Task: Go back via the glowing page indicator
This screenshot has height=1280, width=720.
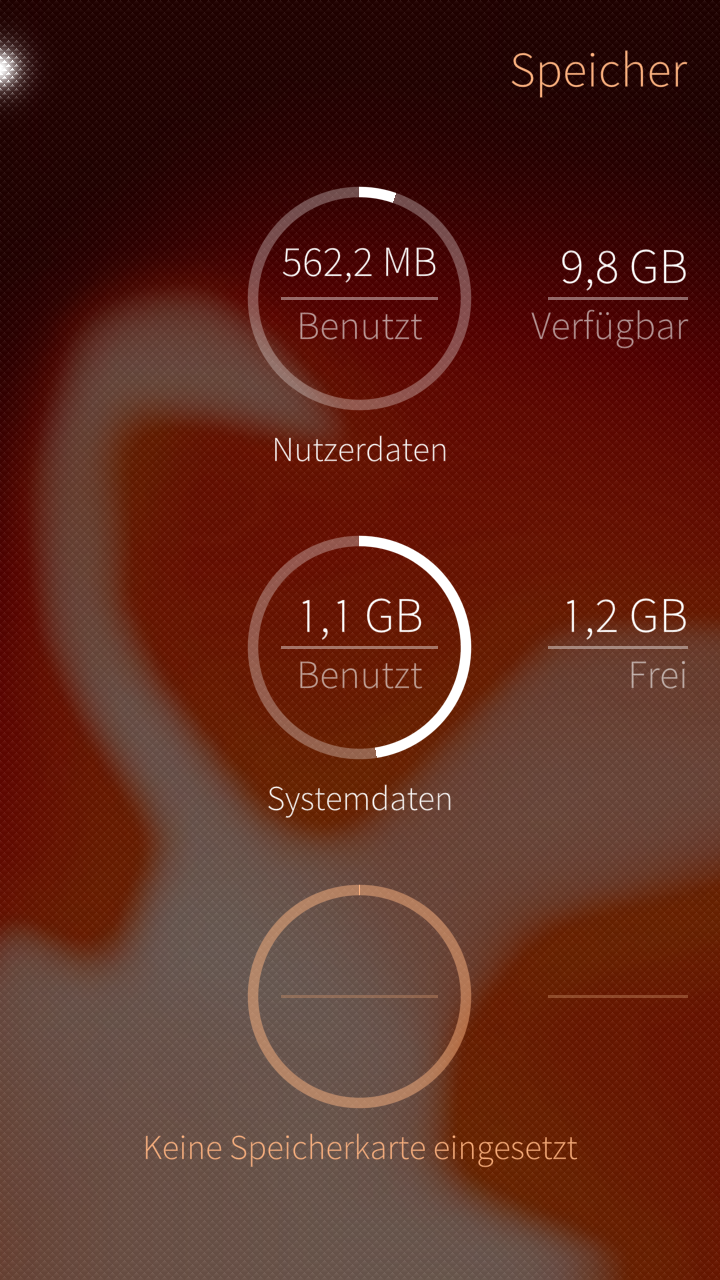Action: click(8, 66)
